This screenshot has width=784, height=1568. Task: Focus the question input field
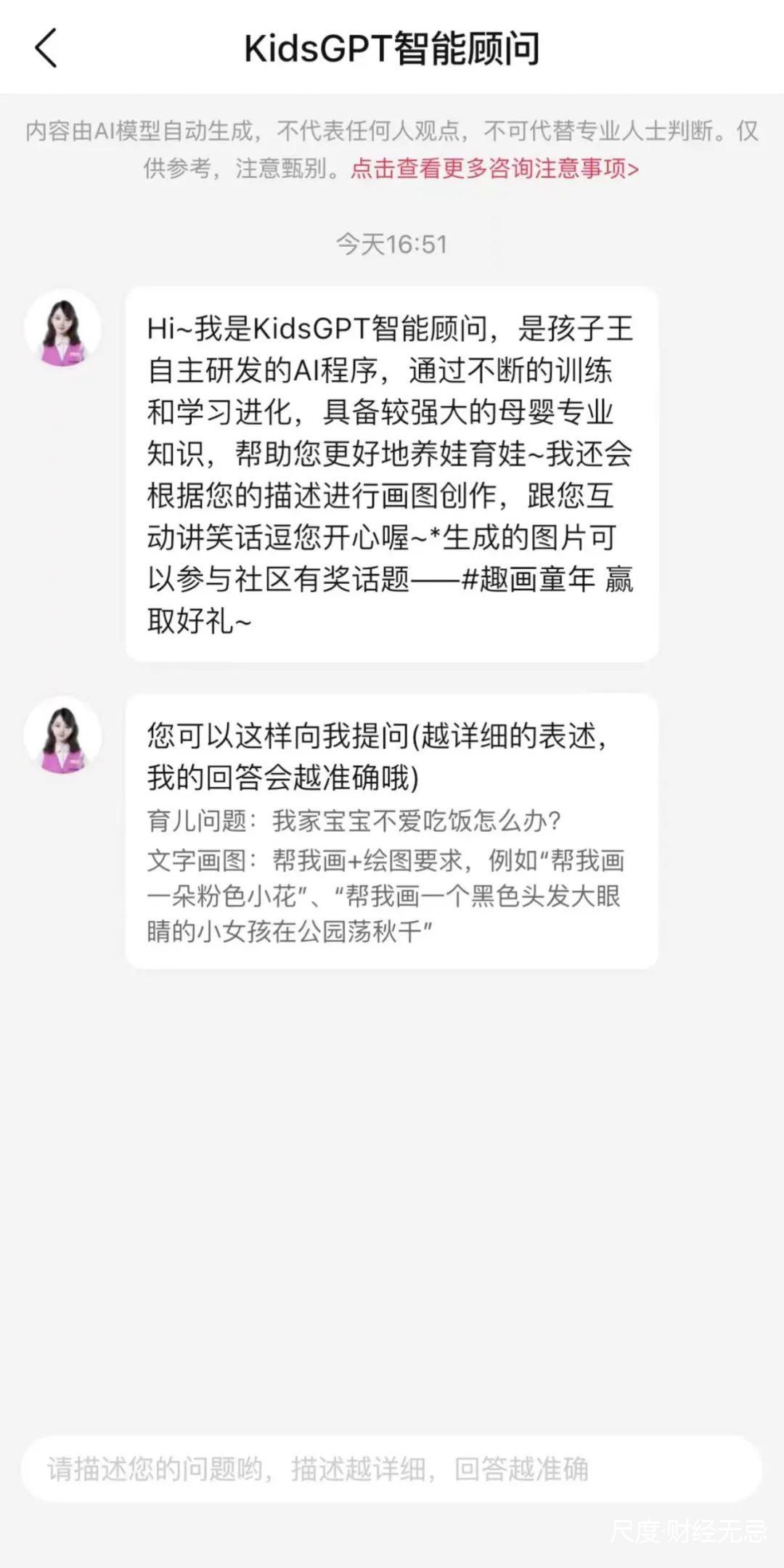click(391, 1469)
